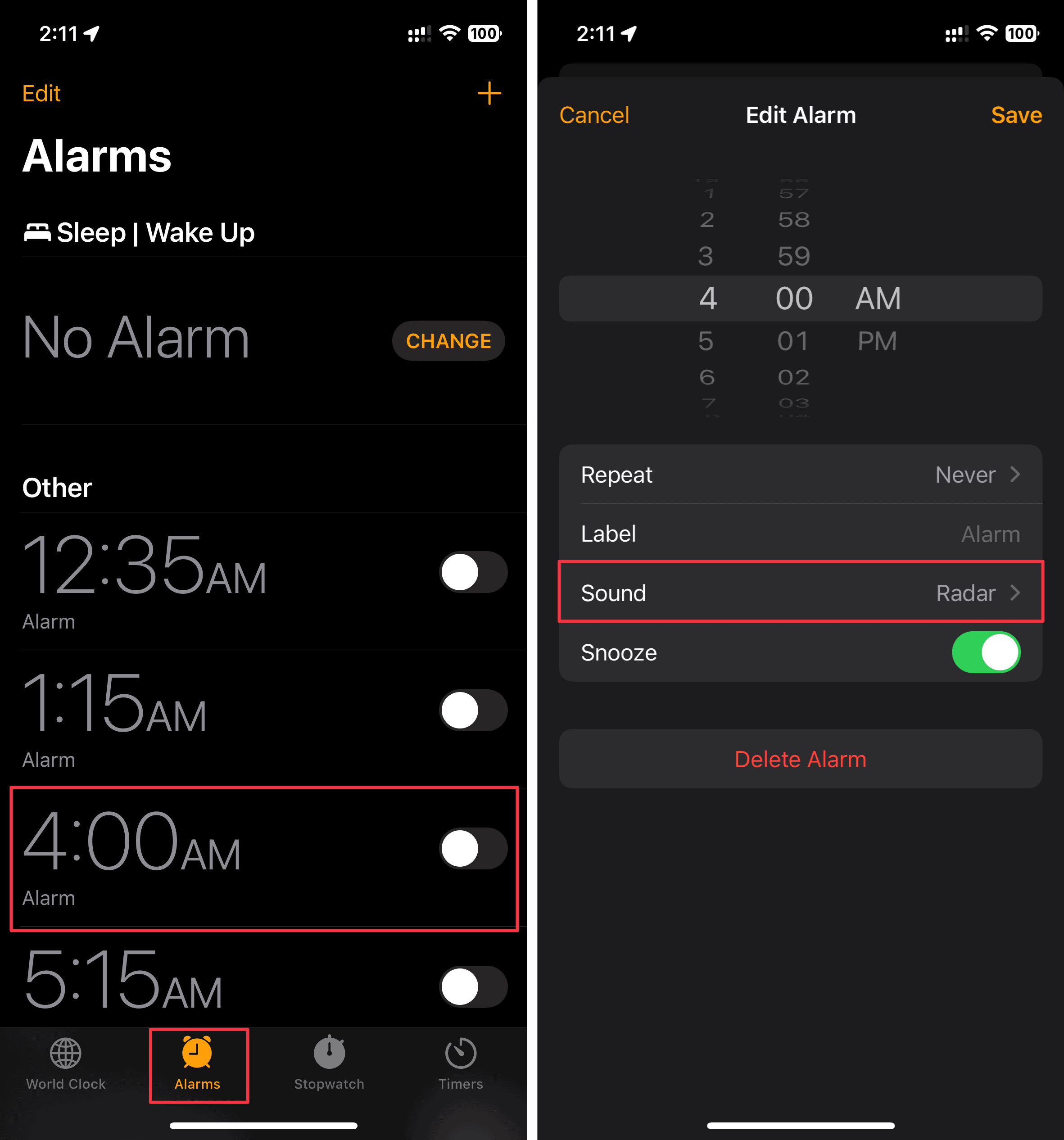Screen dimensions: 1064x1140
Task: Go to the Stopwatch tab
Action: (329, 1064)
